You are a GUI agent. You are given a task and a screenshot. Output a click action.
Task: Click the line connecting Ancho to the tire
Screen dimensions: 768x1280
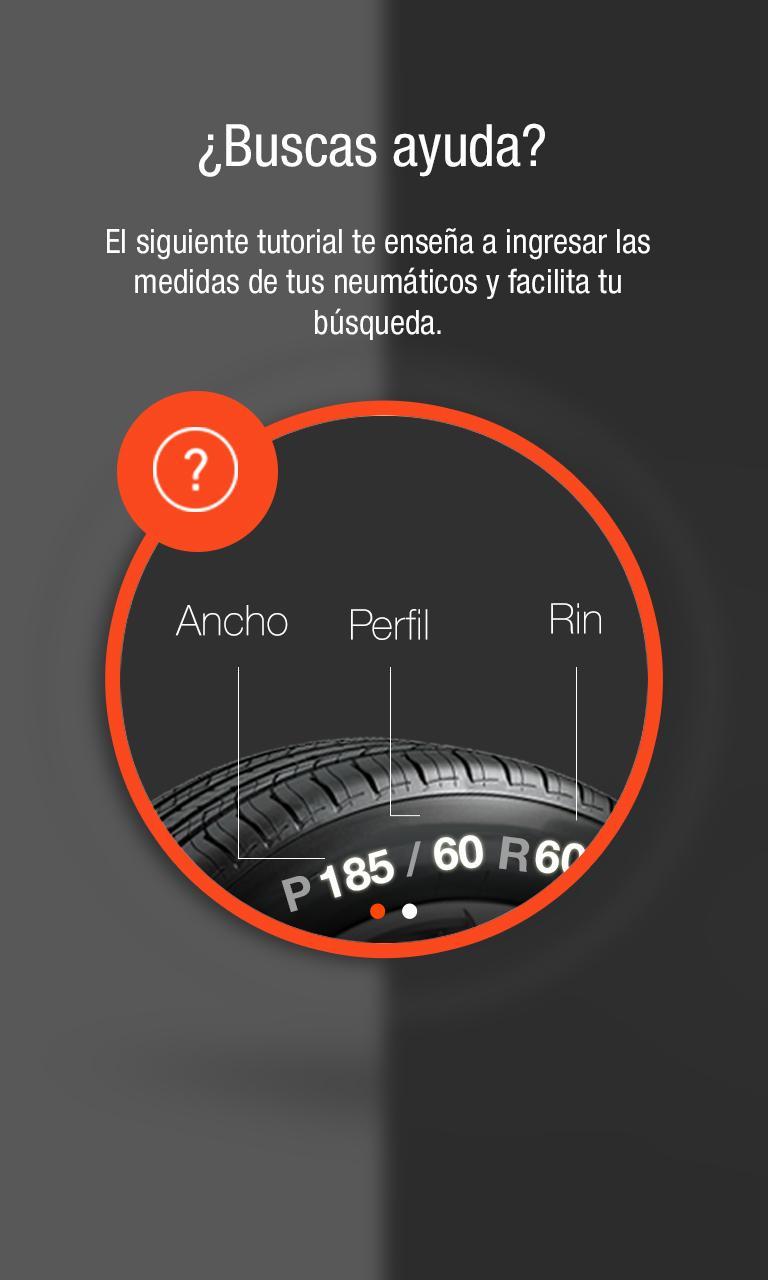coord(238,760)
